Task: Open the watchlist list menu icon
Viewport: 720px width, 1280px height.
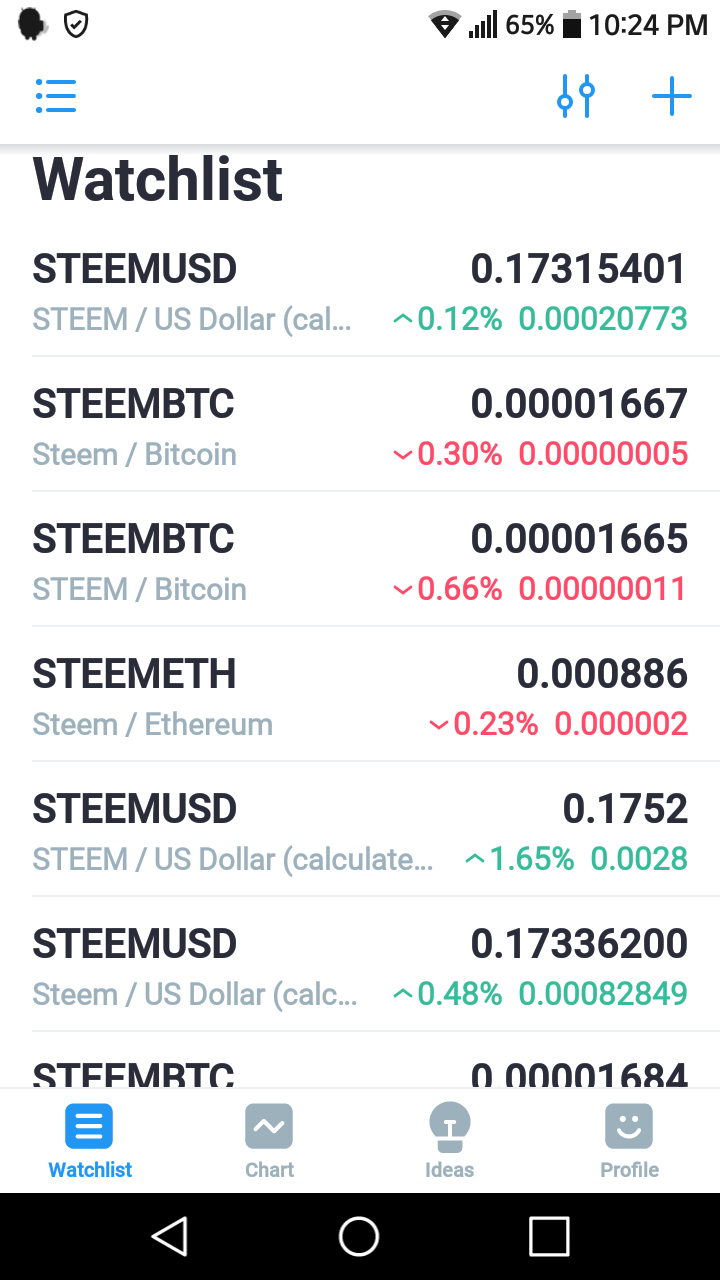Action: [x=56, y=96]
